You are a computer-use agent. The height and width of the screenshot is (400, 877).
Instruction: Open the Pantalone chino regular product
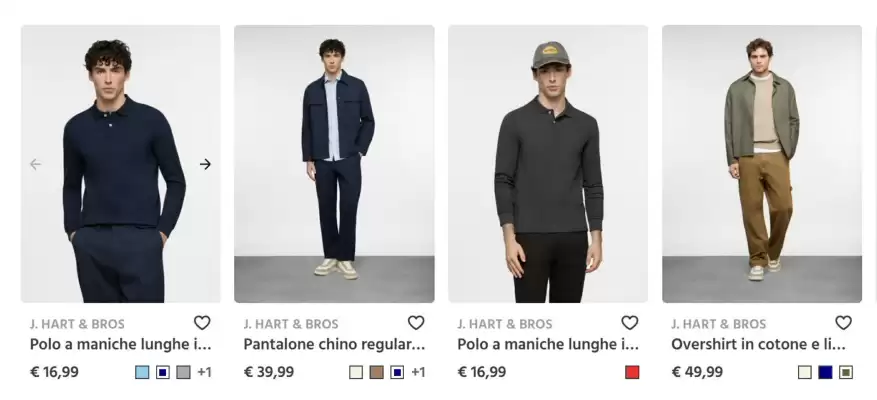(x=333, y=344)
